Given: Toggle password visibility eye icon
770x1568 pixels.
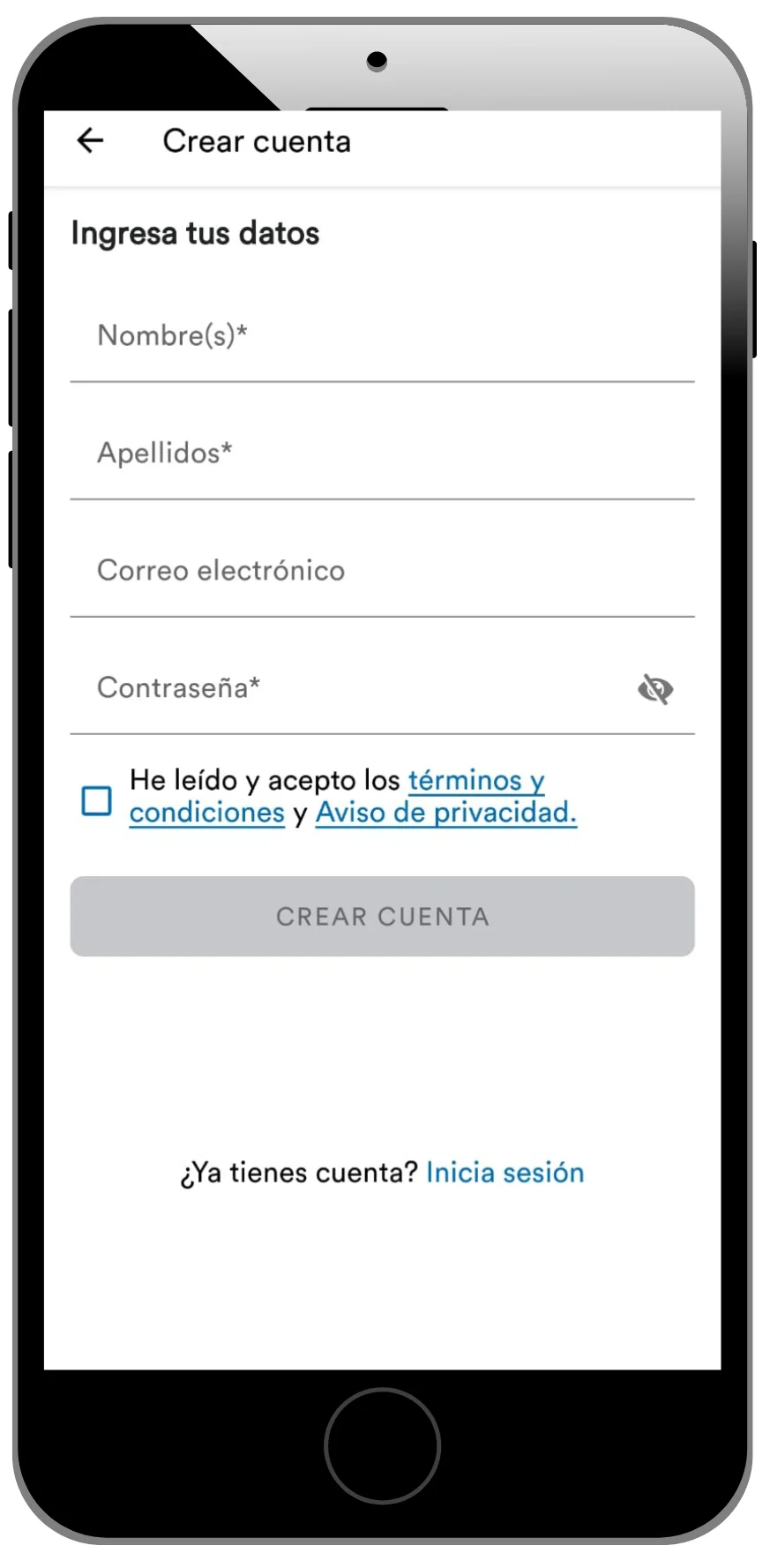Looking at the screenshot, I should [x=655, y=689].
